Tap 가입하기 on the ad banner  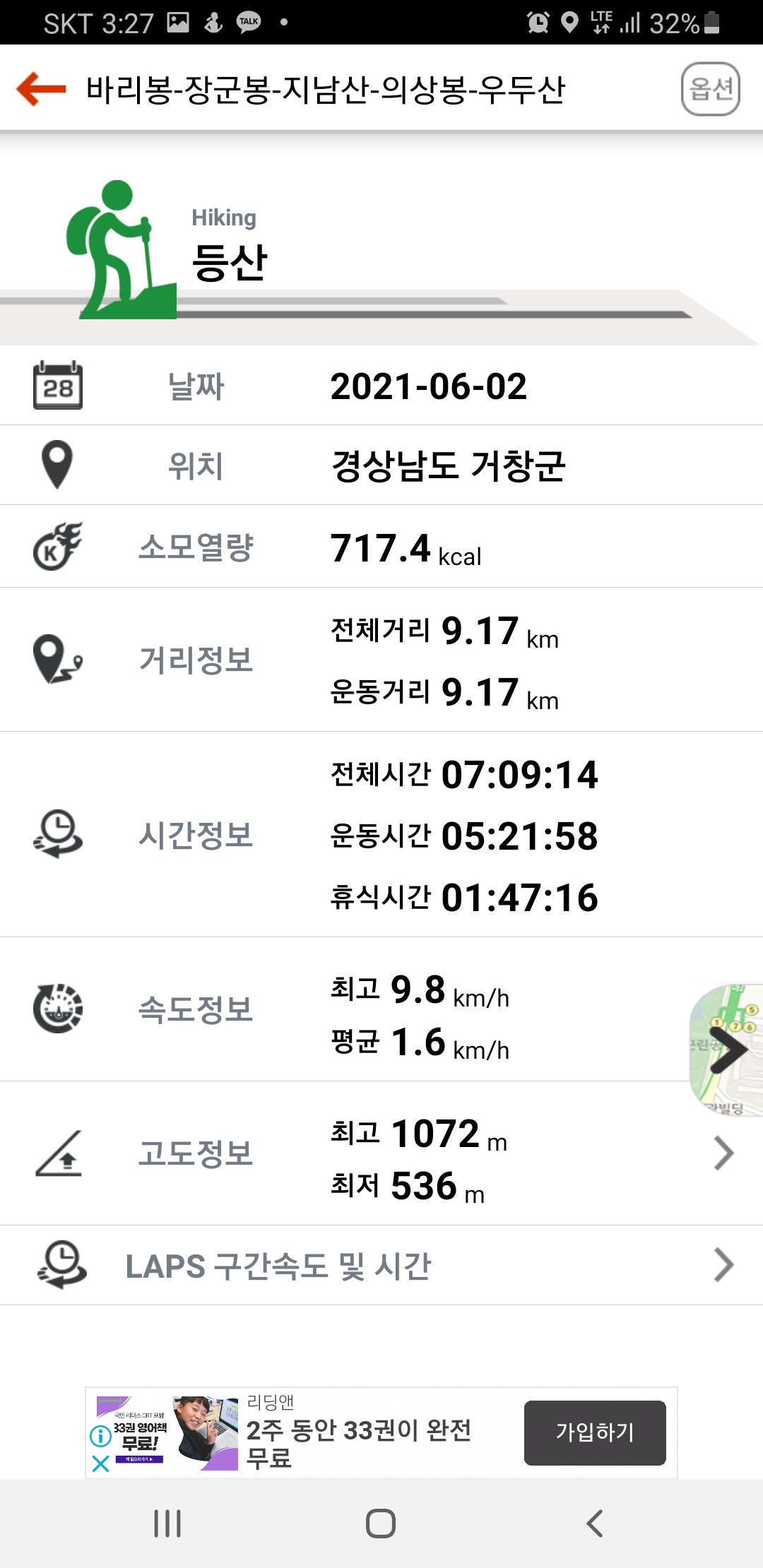[595, 1432]
